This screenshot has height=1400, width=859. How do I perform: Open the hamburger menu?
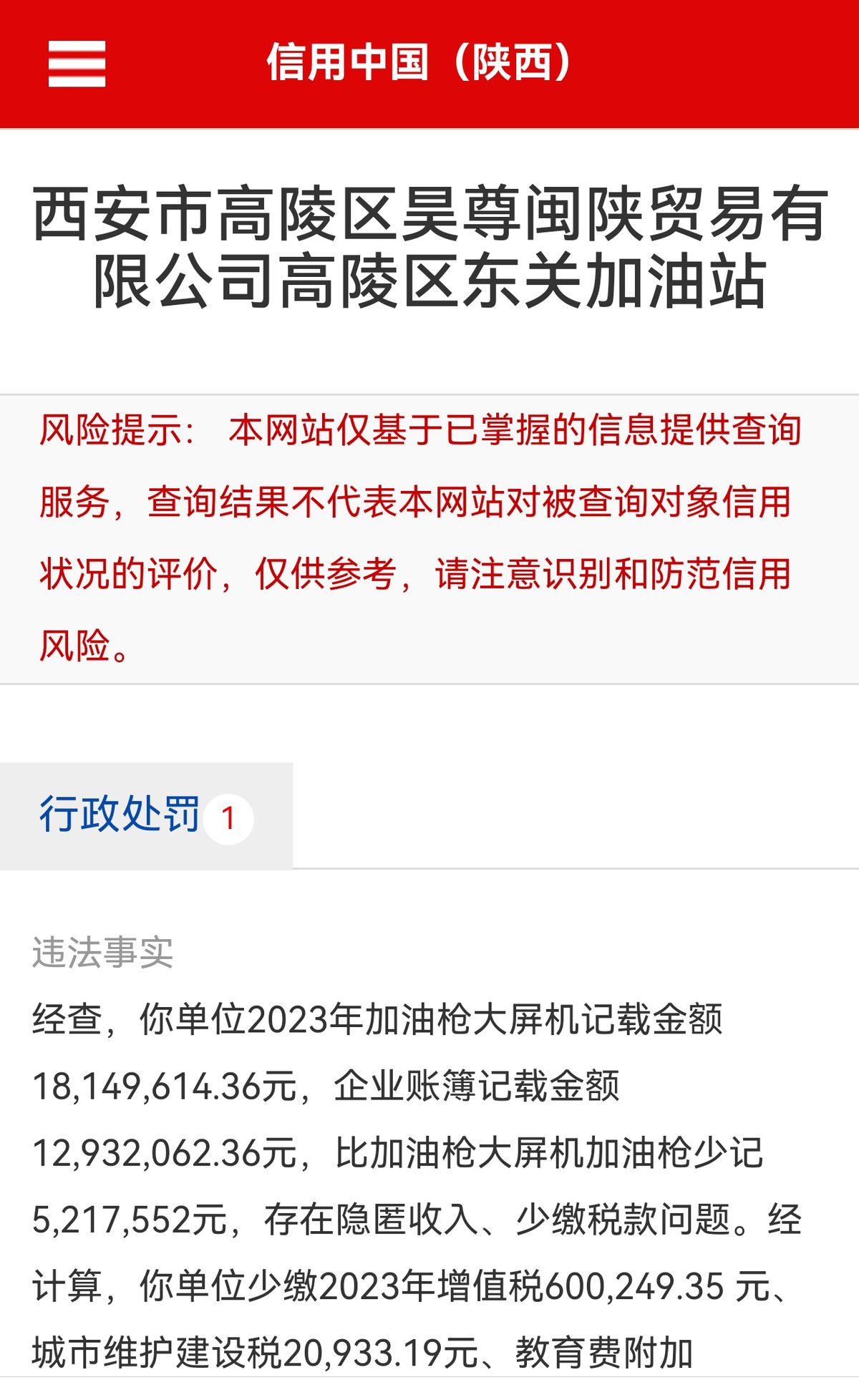(x=77, y=64)
